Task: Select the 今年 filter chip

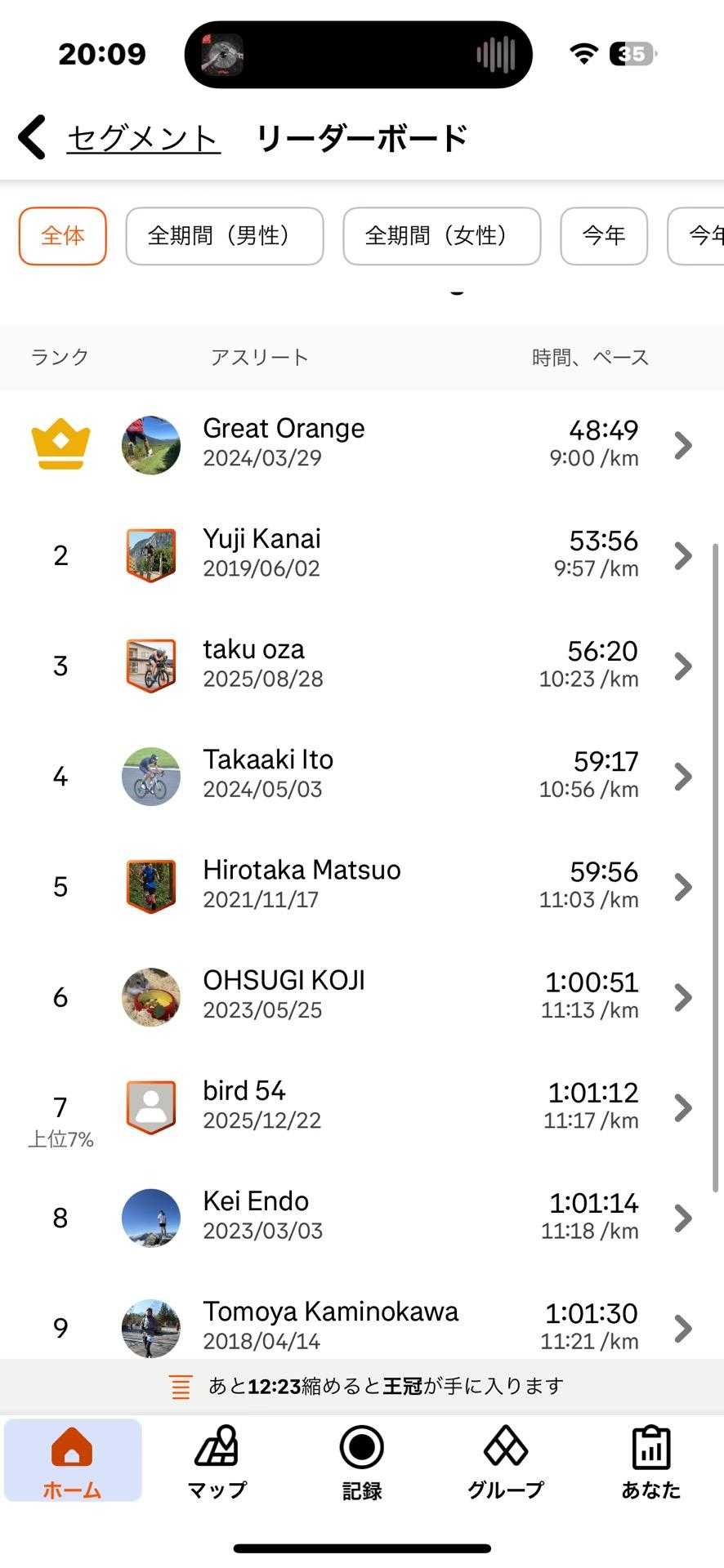Action: coord(604,236)
